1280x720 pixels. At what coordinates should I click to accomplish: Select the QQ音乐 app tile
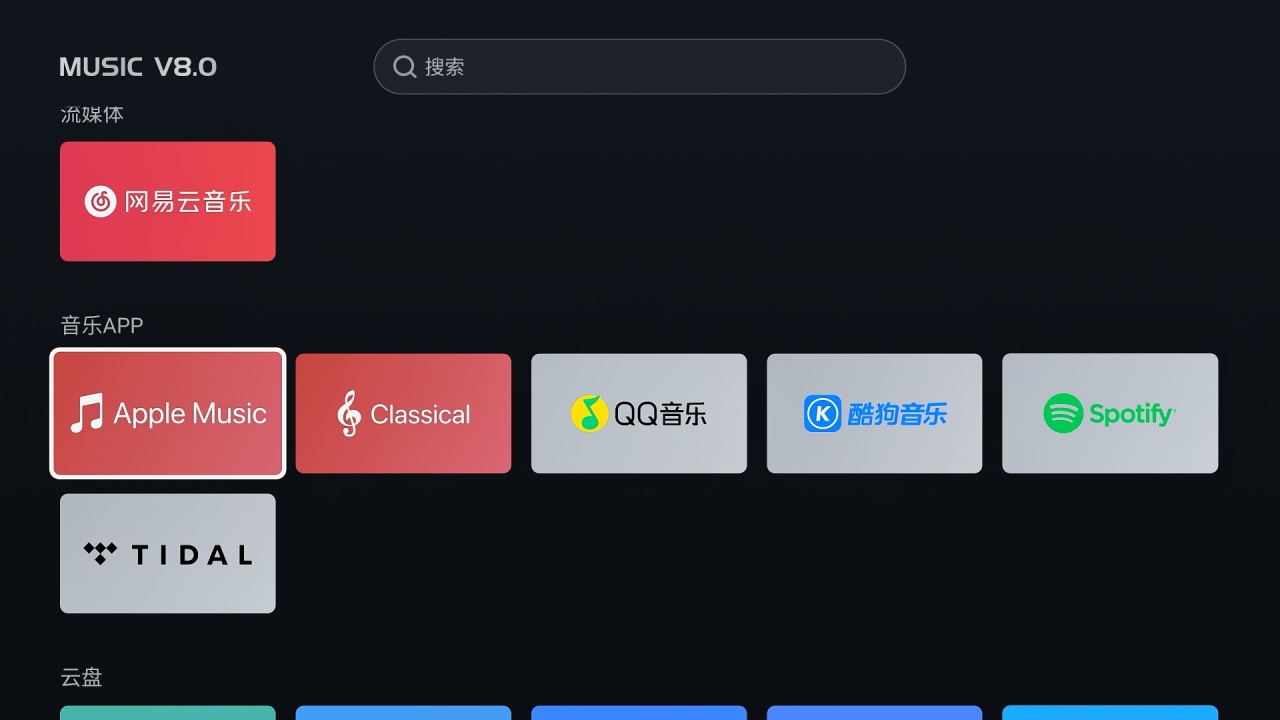(639, 413)
